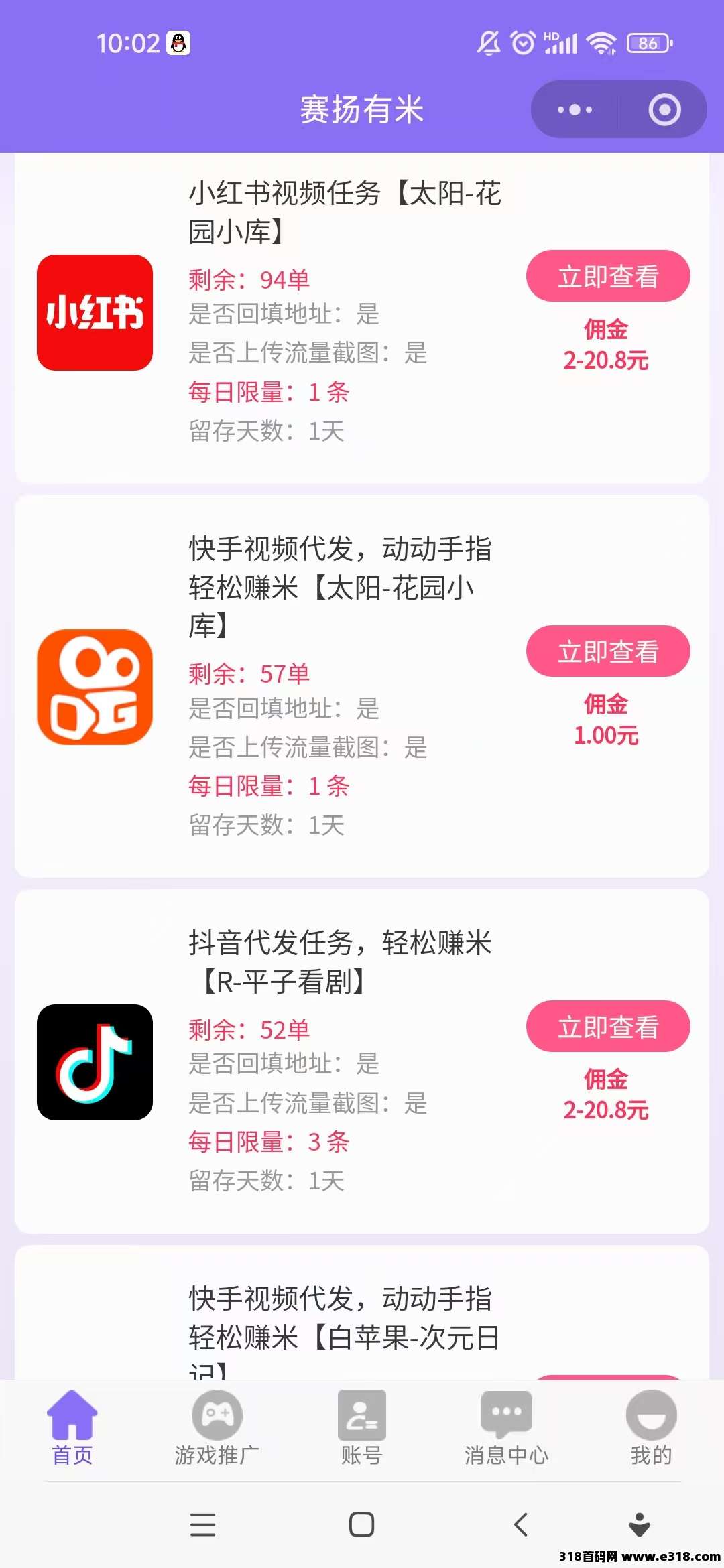Tap 立即查看 for the 小红书视频任务
The image size is (724, 1568).
(x=607, y=276)
